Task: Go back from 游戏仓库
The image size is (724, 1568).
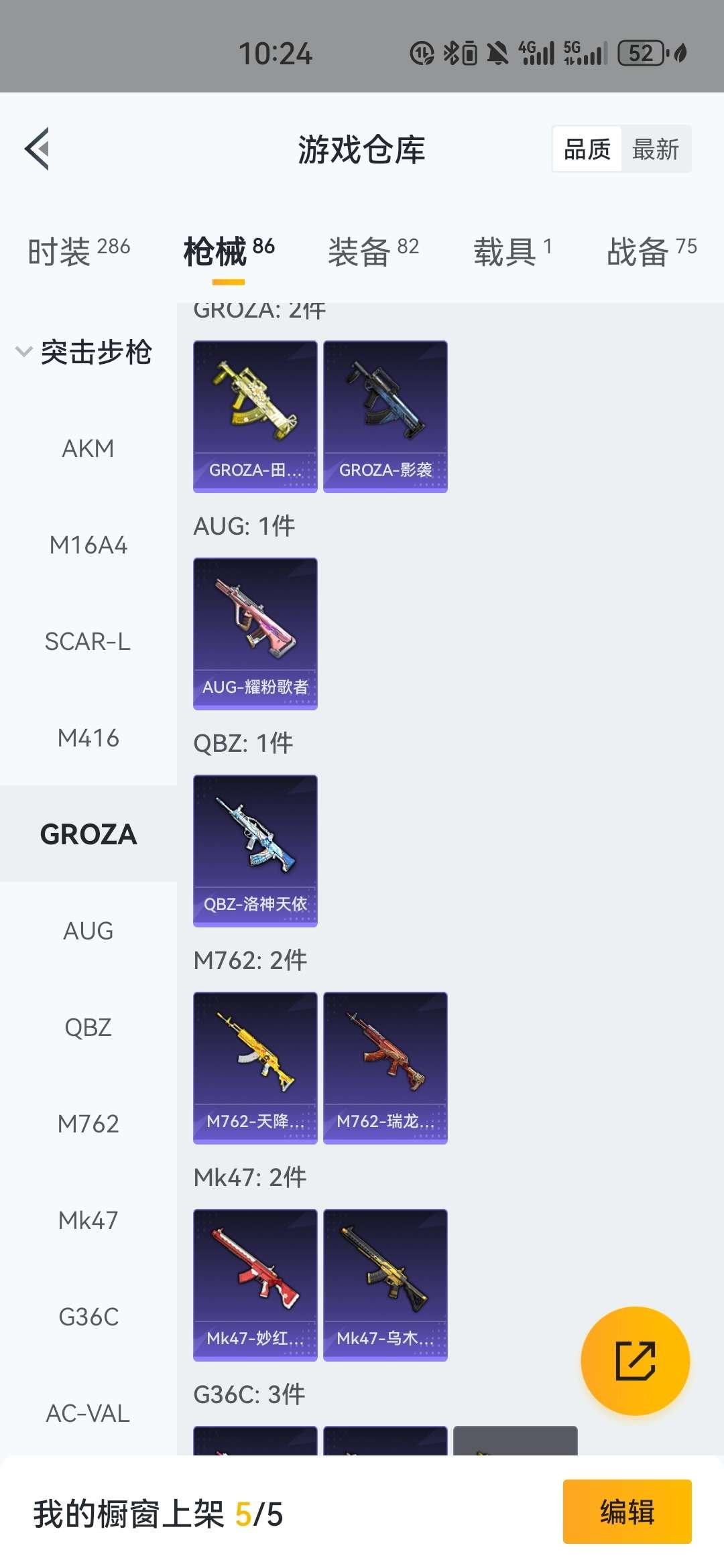Action: (x=38, y=149)
